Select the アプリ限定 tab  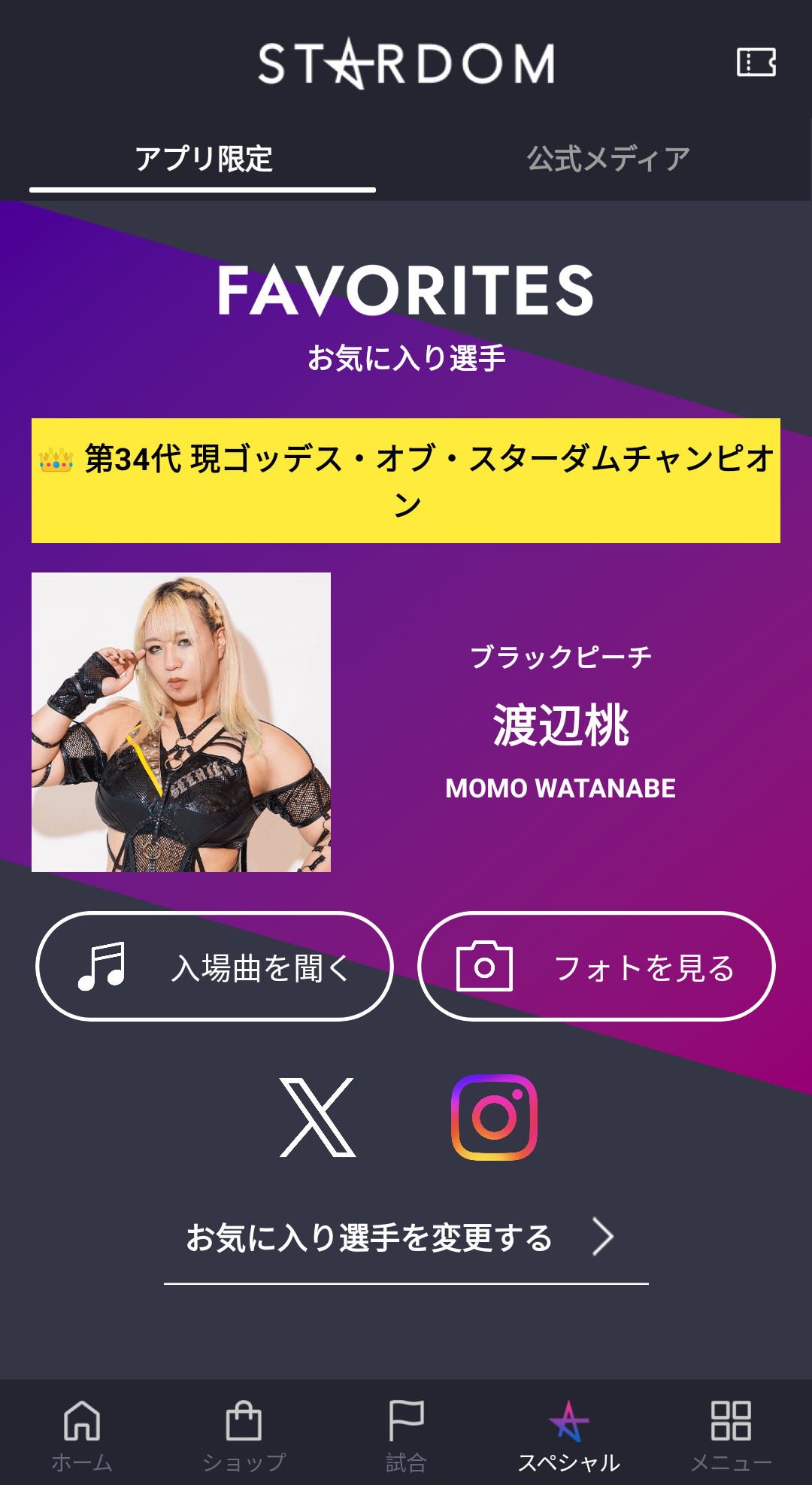coord(203,159)
